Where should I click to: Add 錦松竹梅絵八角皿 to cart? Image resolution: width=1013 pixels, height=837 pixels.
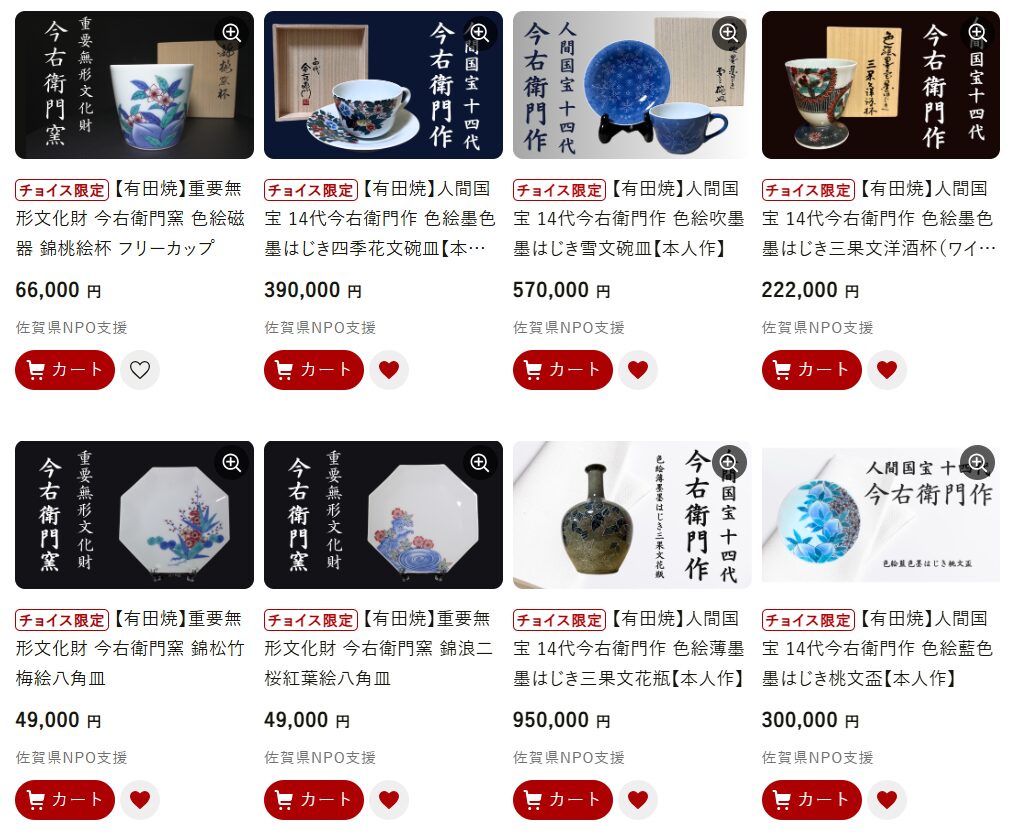tap(64, 800)
